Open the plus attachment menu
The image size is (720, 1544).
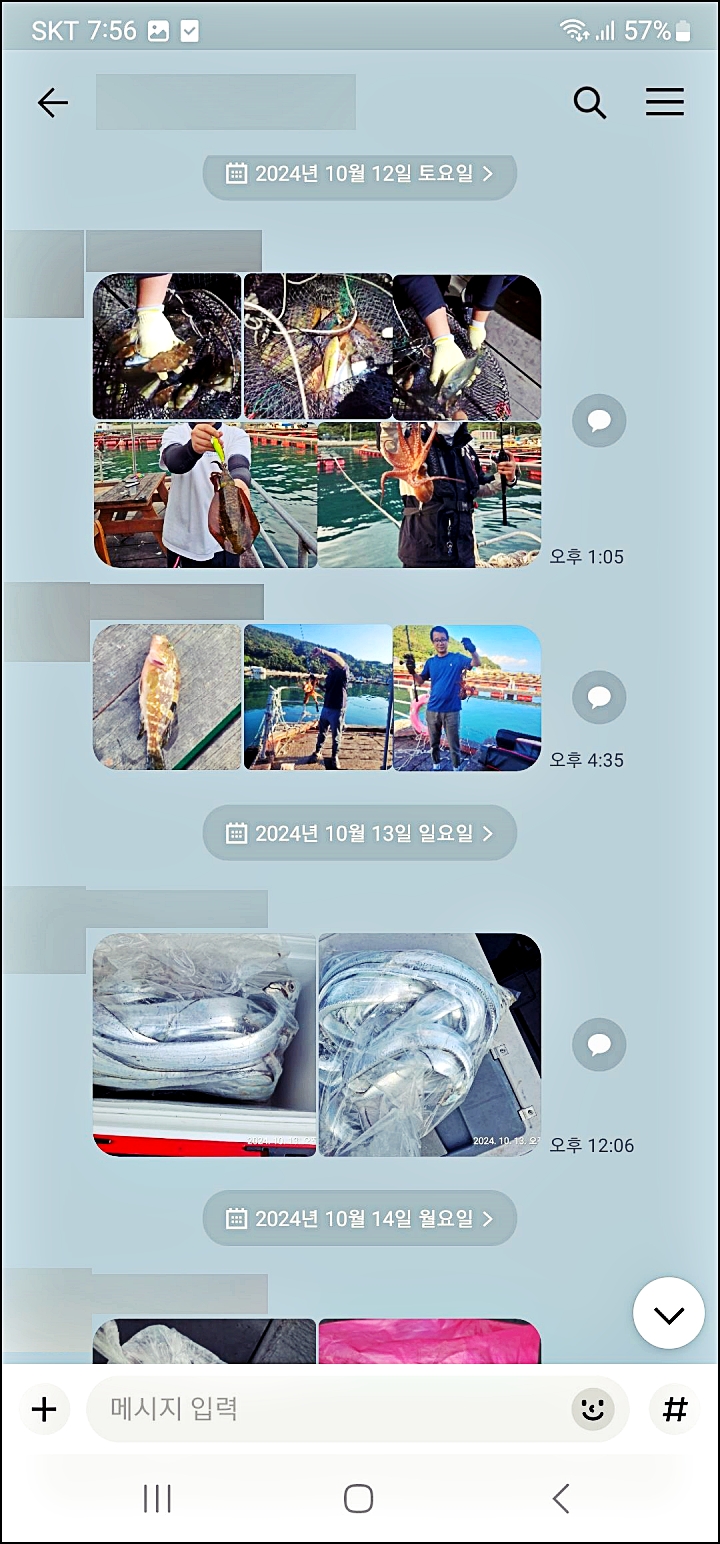pos(44,1410)
